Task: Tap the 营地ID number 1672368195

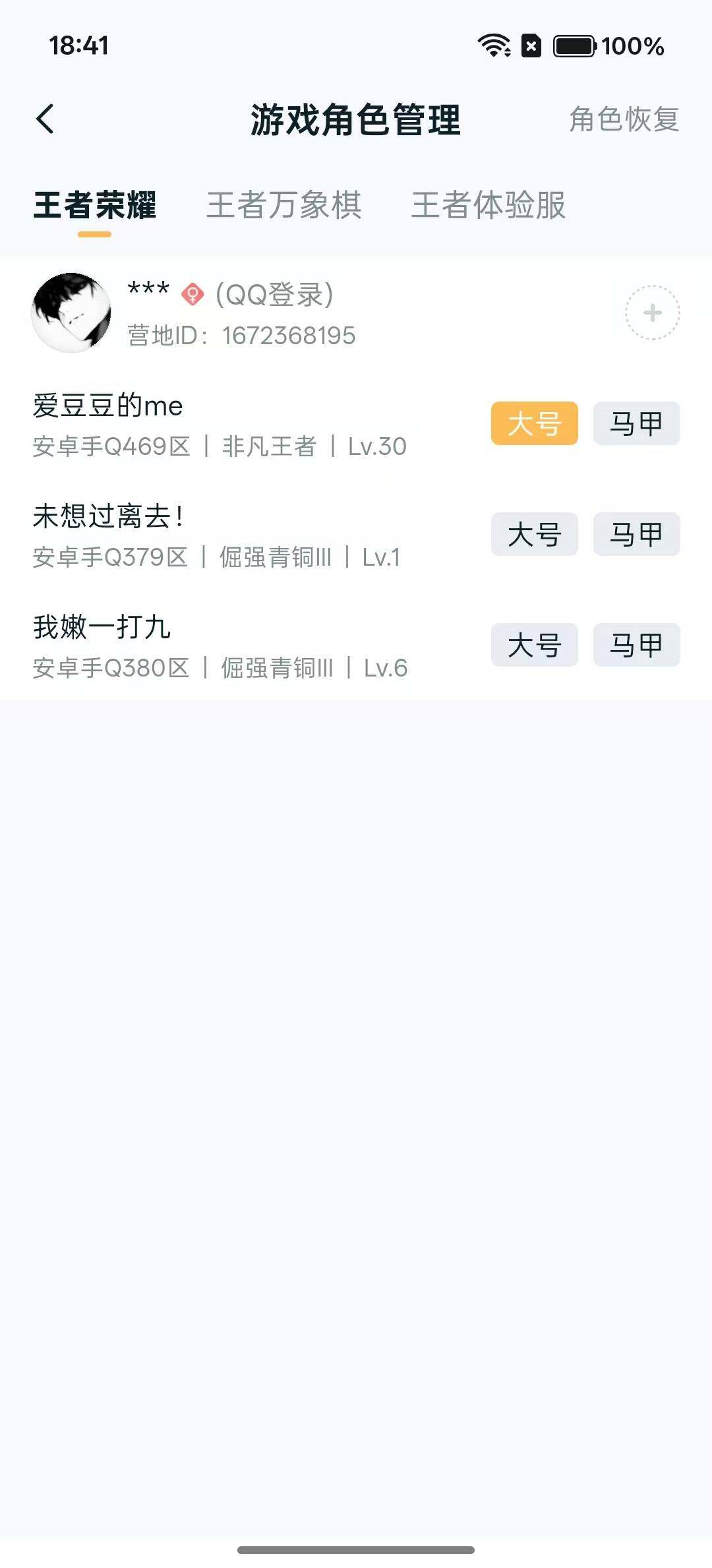Action: [x=288, y=335]
